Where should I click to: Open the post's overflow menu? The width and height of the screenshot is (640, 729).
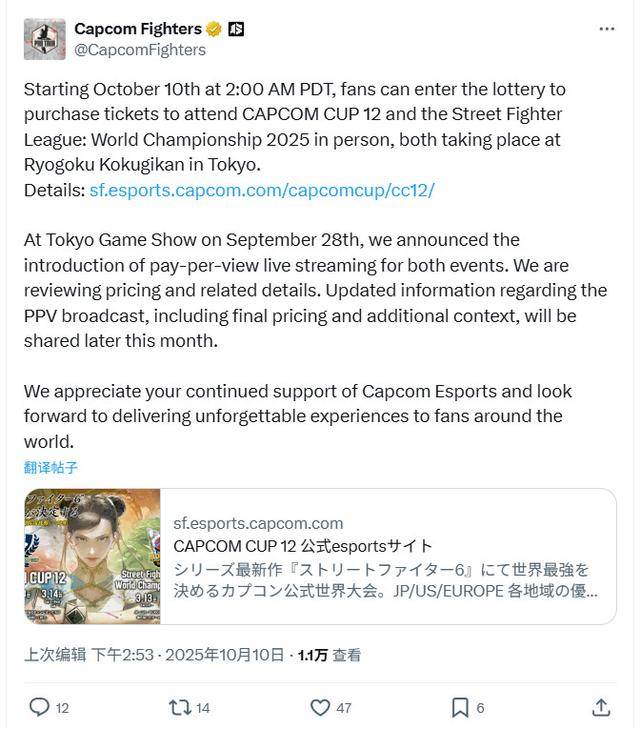(607, 29)
